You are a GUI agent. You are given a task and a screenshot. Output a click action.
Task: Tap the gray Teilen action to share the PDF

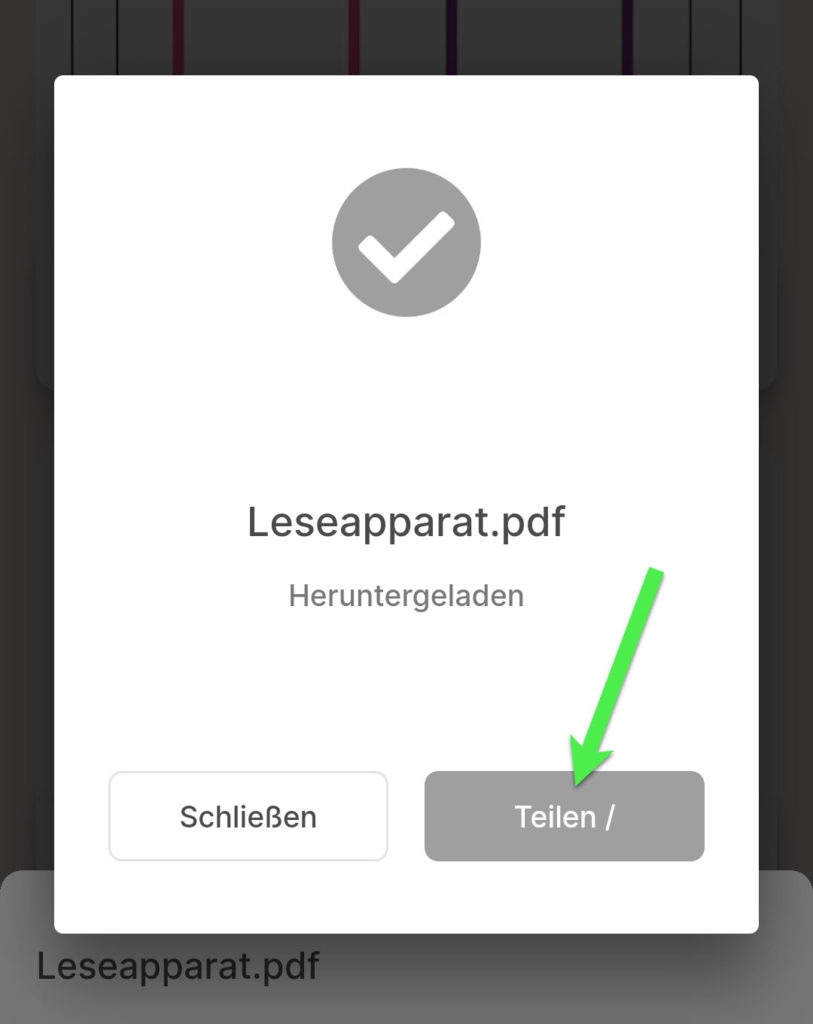point(564,816)
